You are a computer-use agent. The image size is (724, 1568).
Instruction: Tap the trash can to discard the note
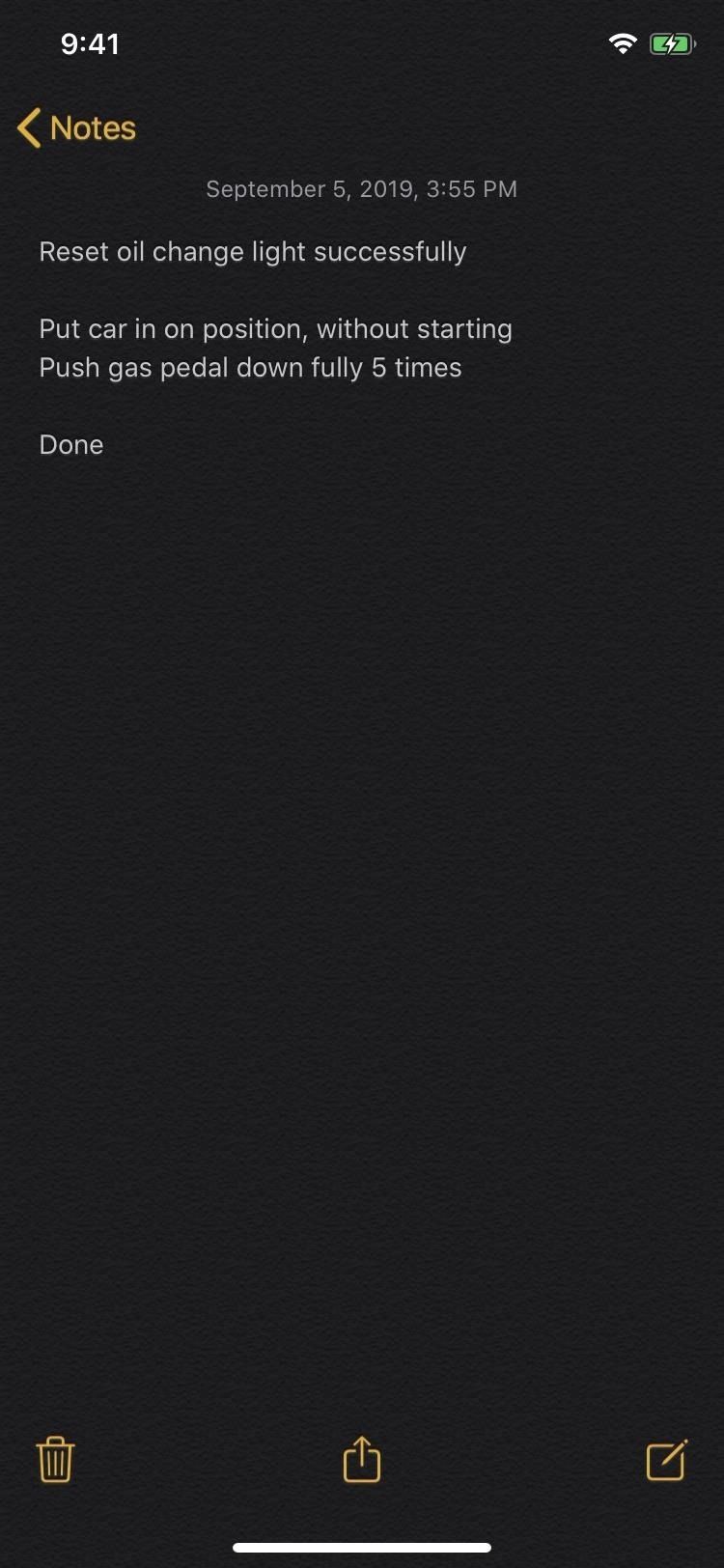(55, 1460)
